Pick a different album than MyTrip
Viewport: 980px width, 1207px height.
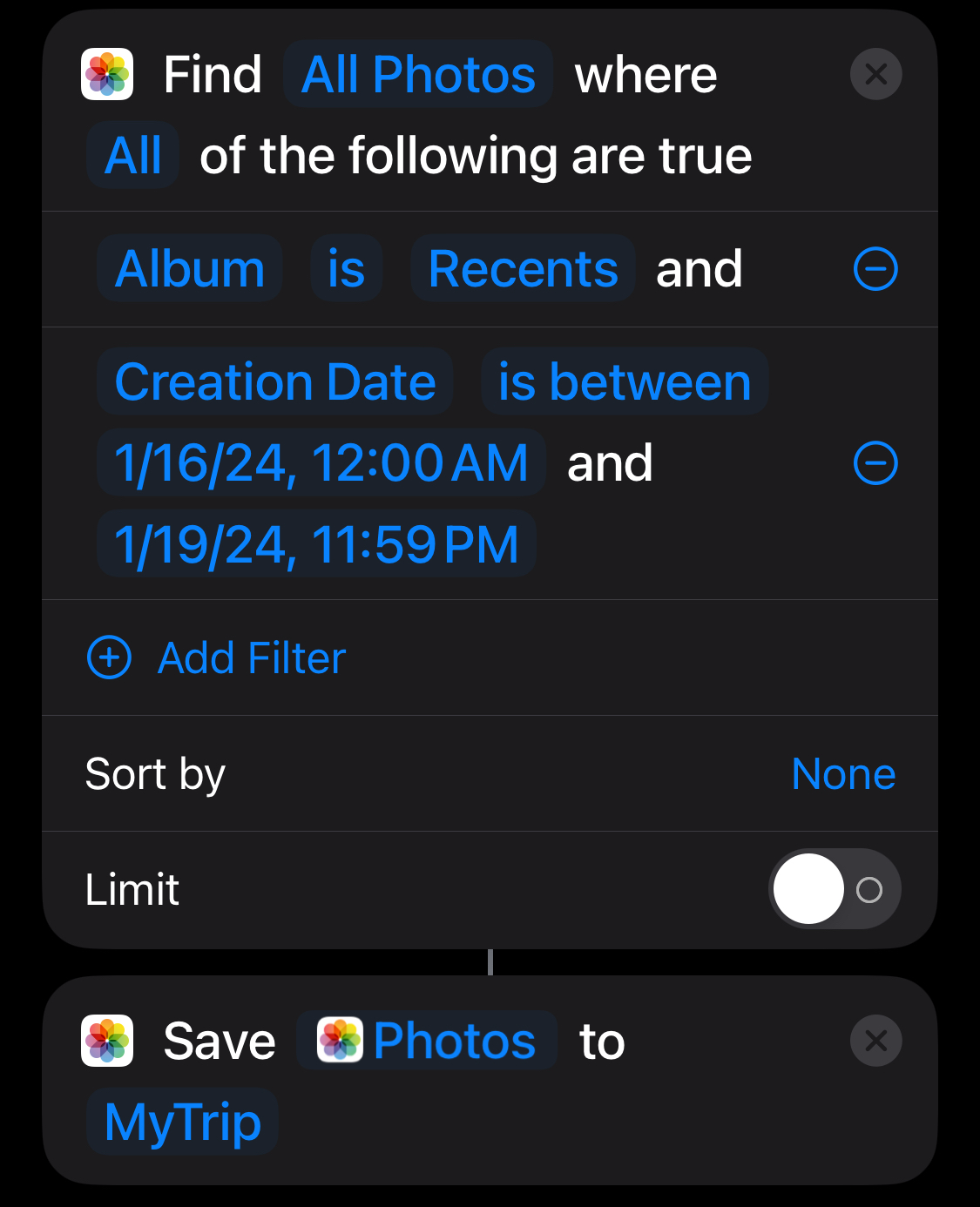pyautogui.click(x=183, y=1122)
